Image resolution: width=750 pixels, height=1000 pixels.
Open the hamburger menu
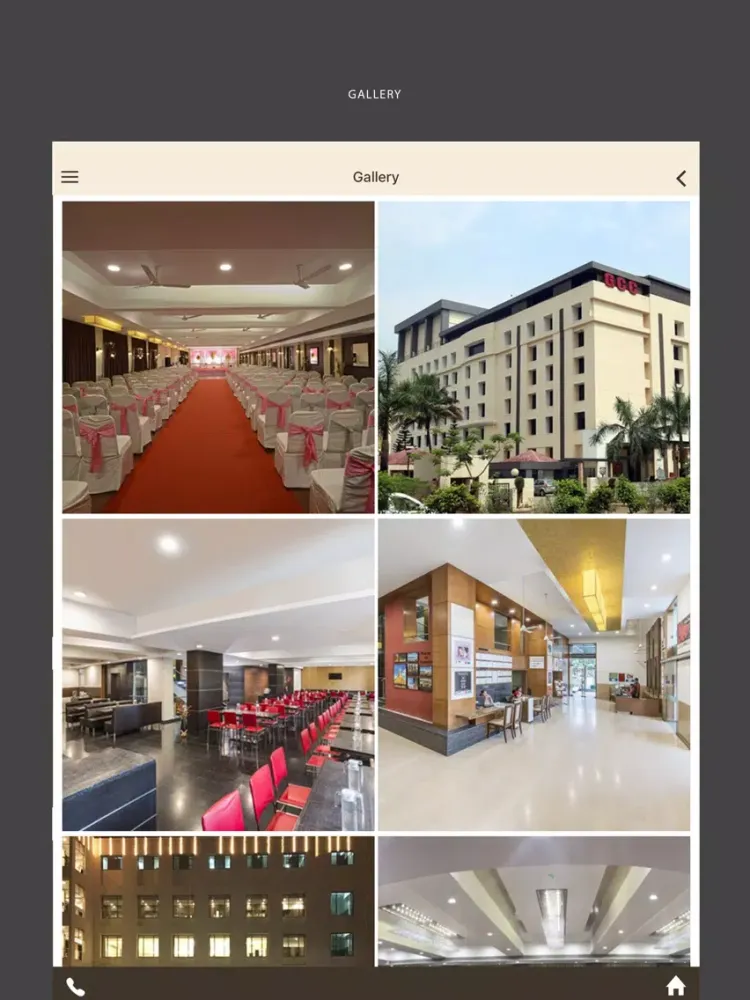pos(70,177)
